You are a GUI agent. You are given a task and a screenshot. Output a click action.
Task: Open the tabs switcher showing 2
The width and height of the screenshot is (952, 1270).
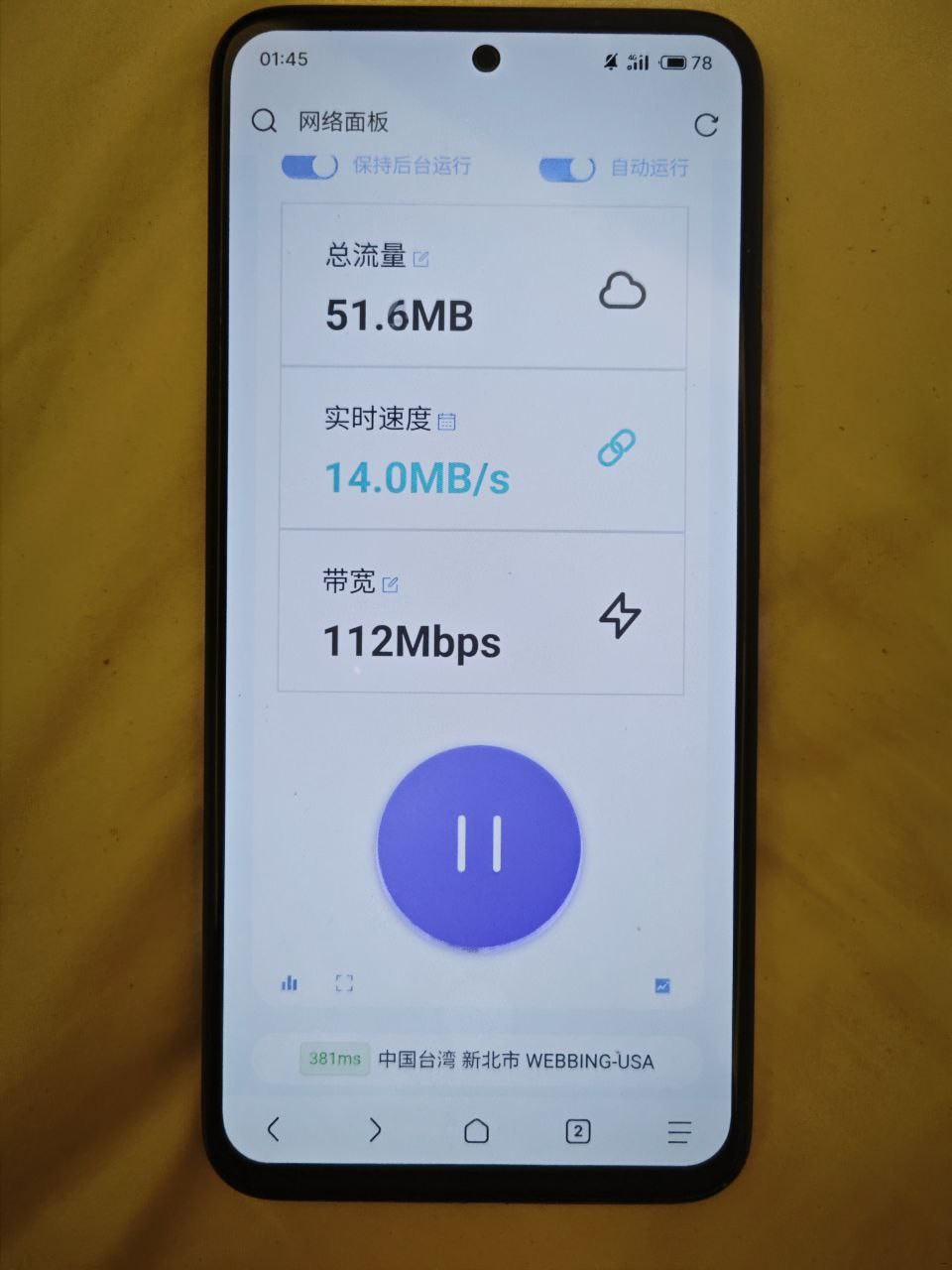577,1131
